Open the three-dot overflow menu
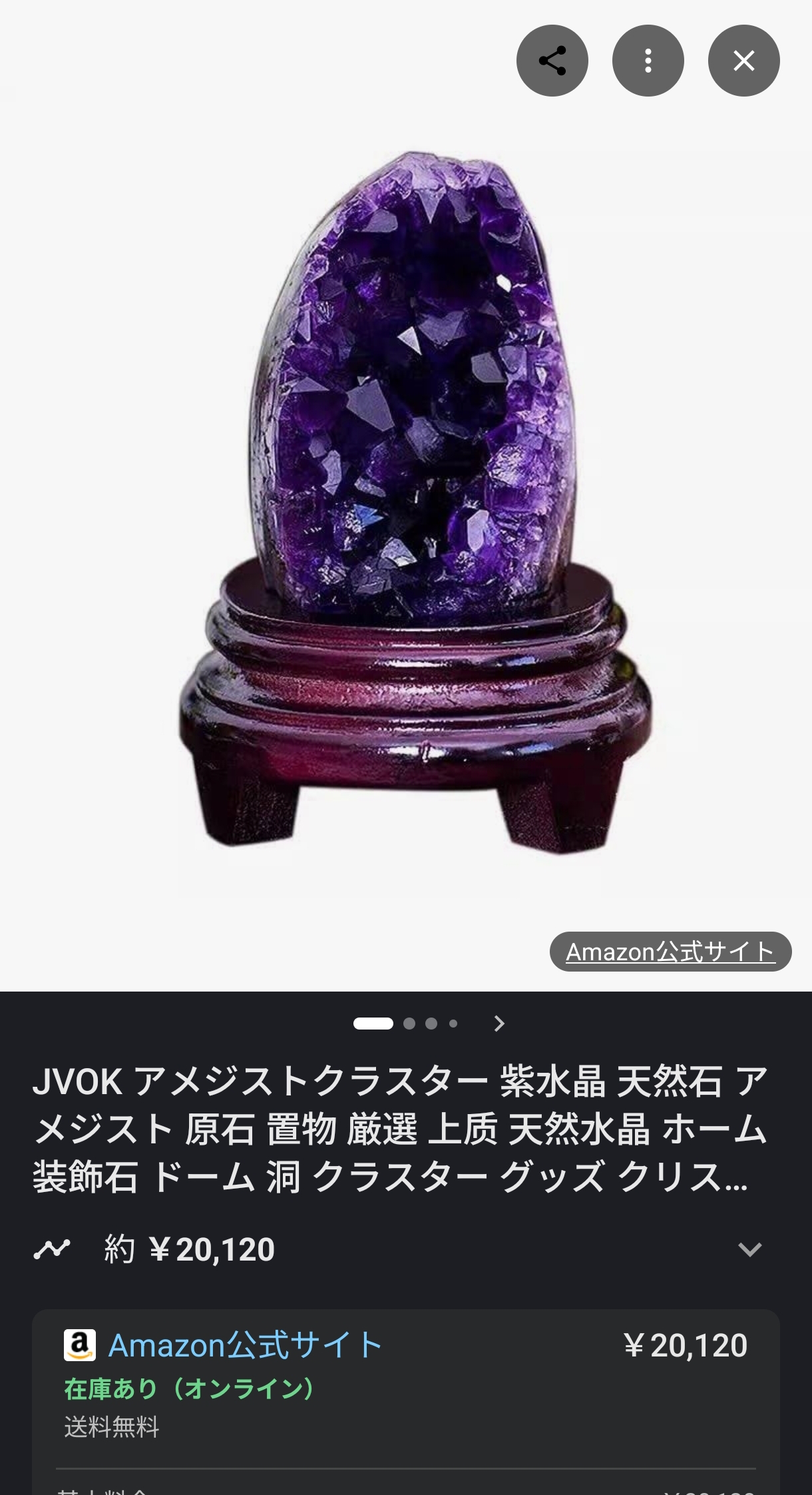The width and height of the screenshot is (812, 1495). pos(648,61)
